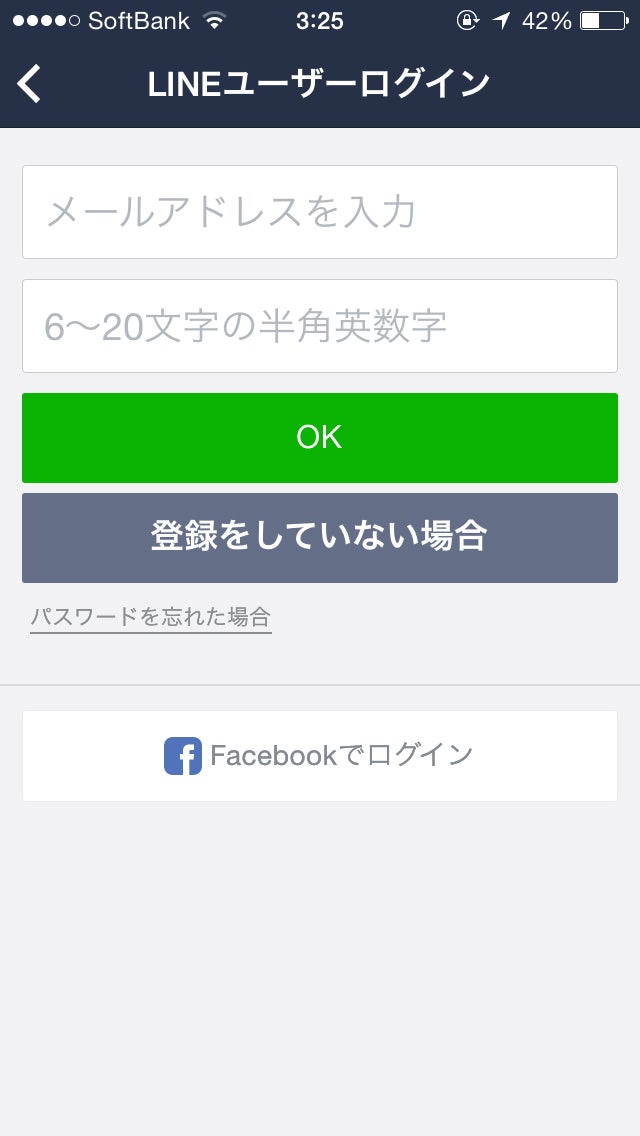Select 登録をしていない場合 to register
Screen dimensions: 640x1136
(320, 538)
